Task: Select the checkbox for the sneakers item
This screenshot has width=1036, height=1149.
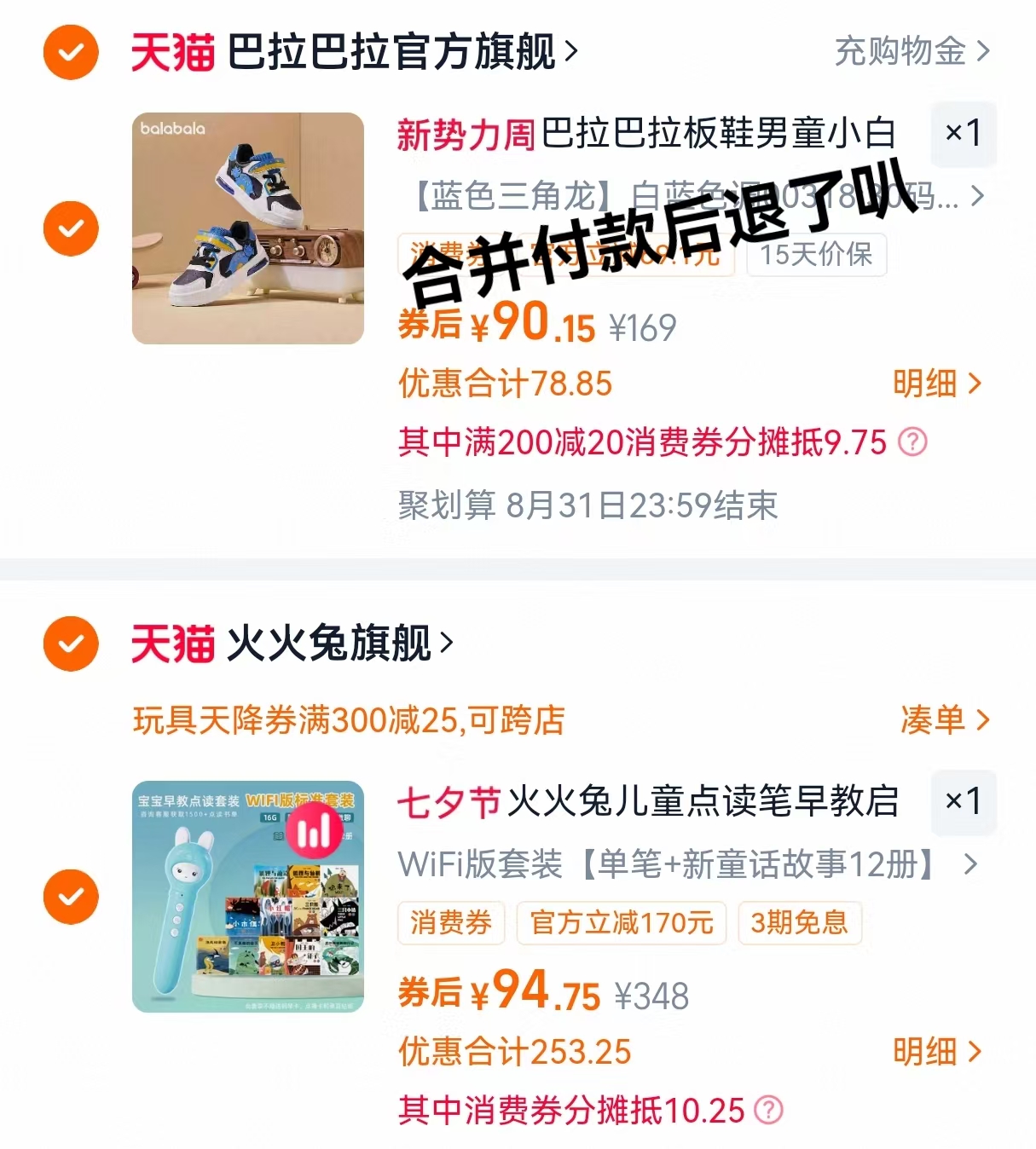Action: click(70, 228)
